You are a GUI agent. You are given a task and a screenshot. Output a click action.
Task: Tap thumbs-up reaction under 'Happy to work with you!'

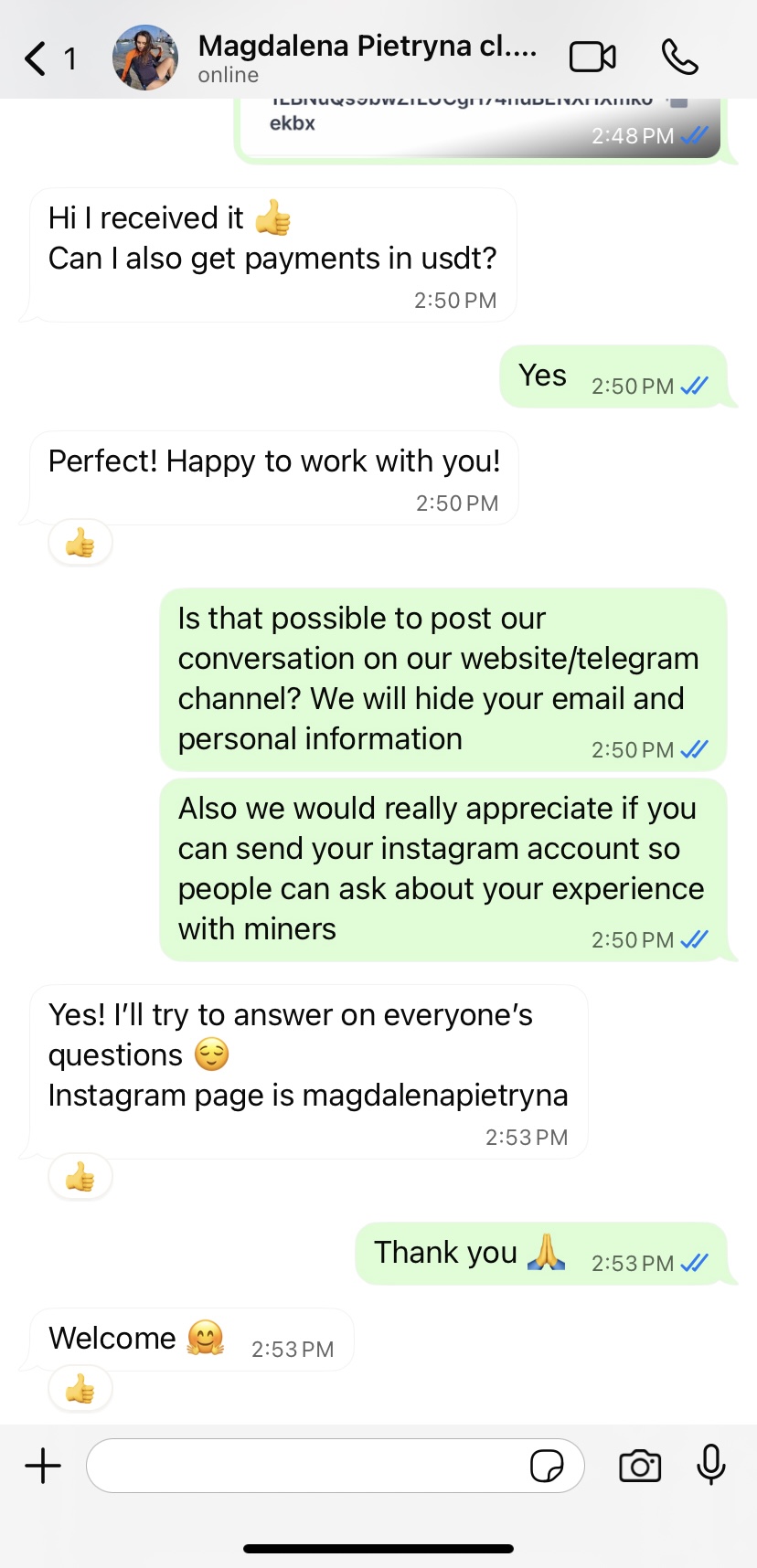pyautogui.click(x=80, y=544)
